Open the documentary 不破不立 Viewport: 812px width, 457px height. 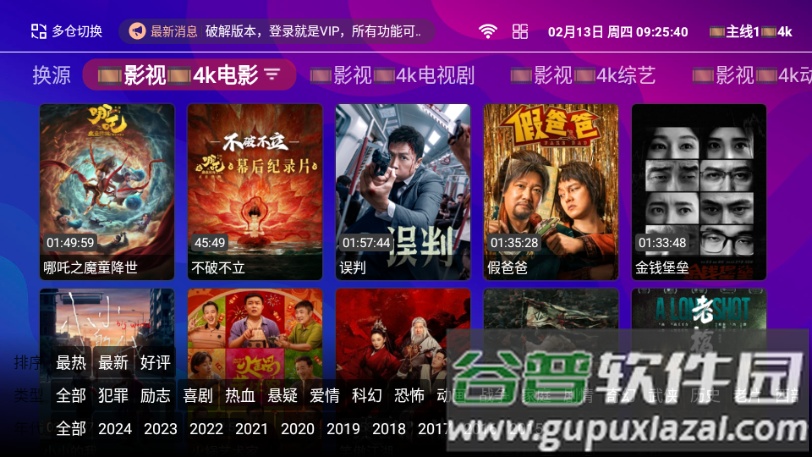click(x=255, y=191)
